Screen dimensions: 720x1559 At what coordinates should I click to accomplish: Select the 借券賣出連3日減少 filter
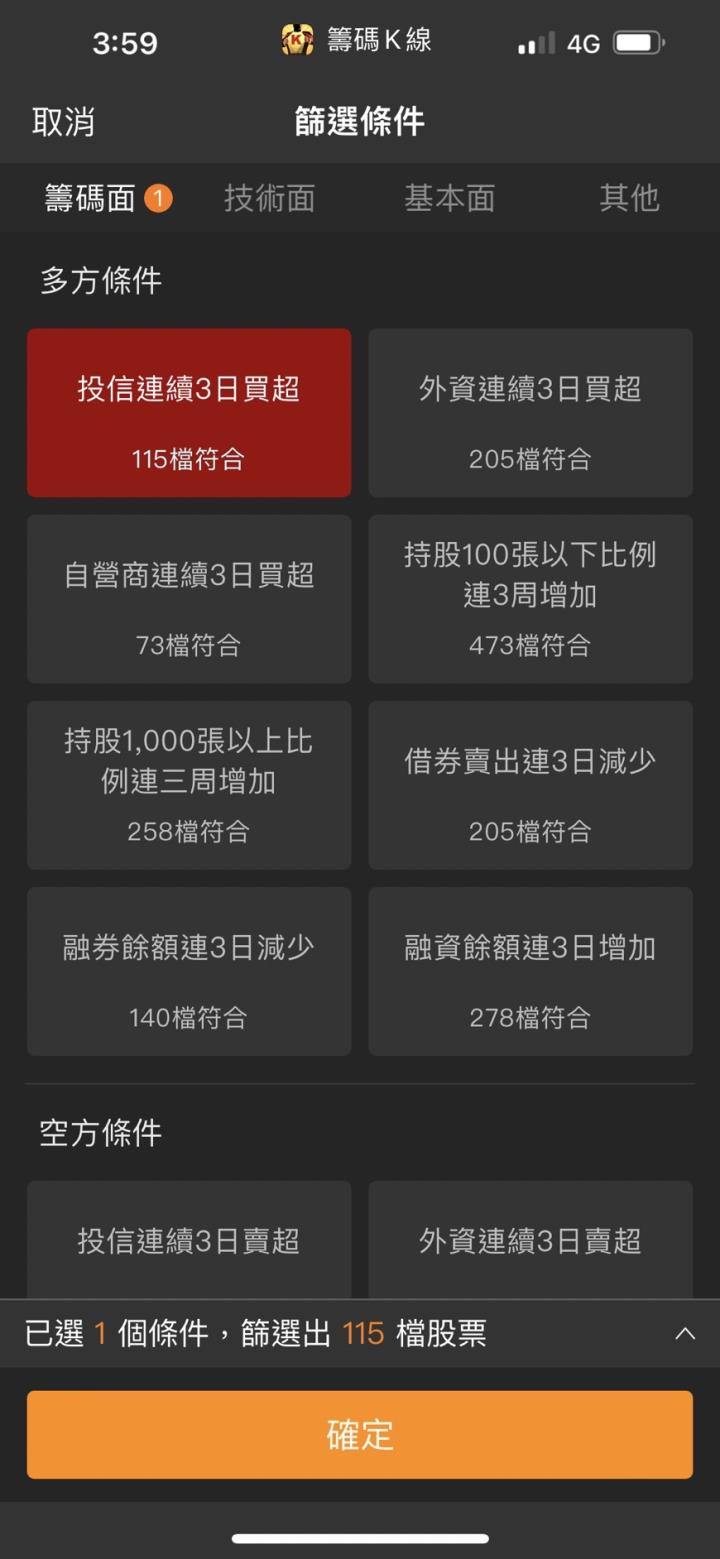(530, 784)
